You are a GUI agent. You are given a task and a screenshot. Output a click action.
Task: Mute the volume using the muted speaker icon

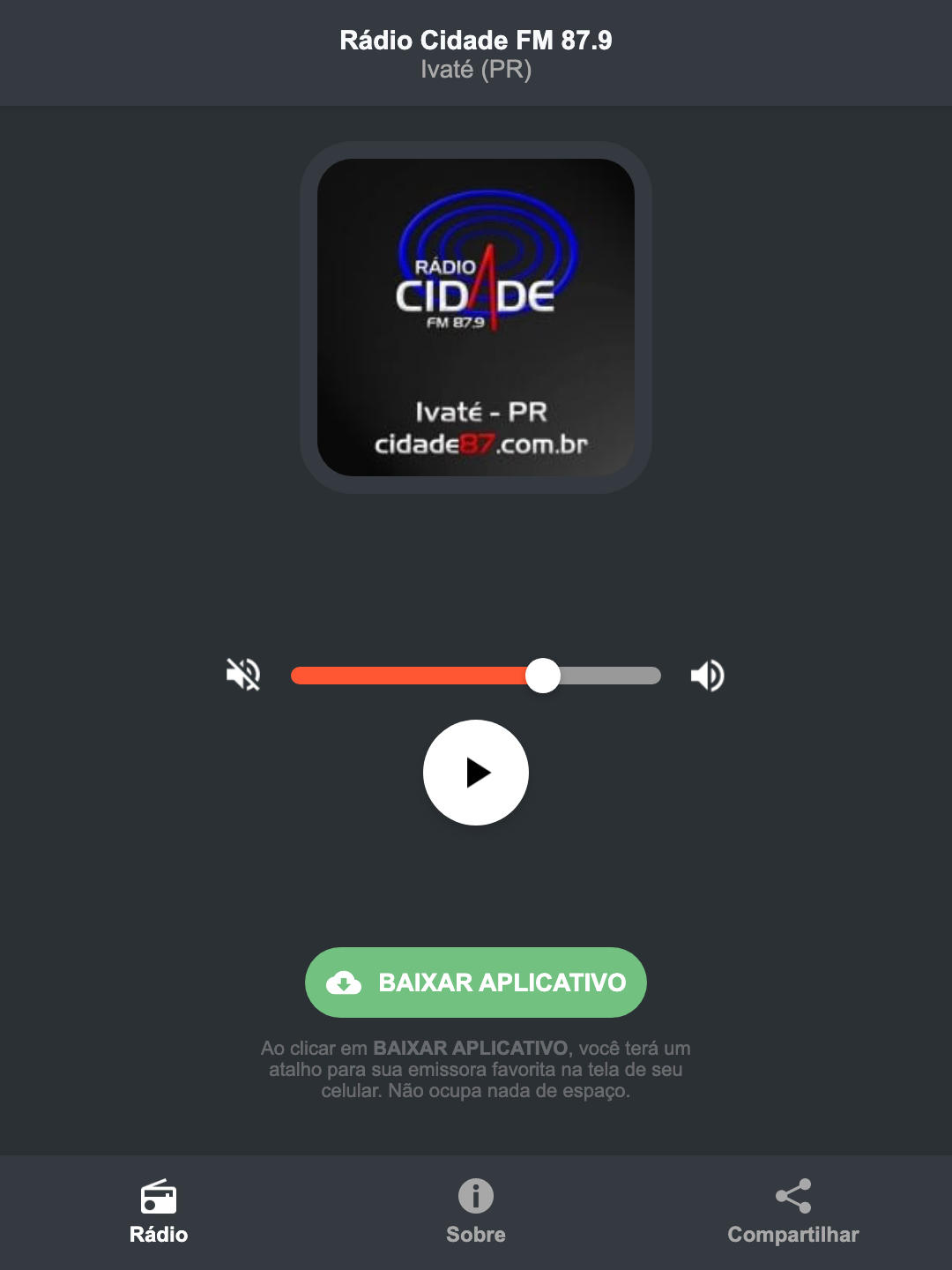(243, 675)
